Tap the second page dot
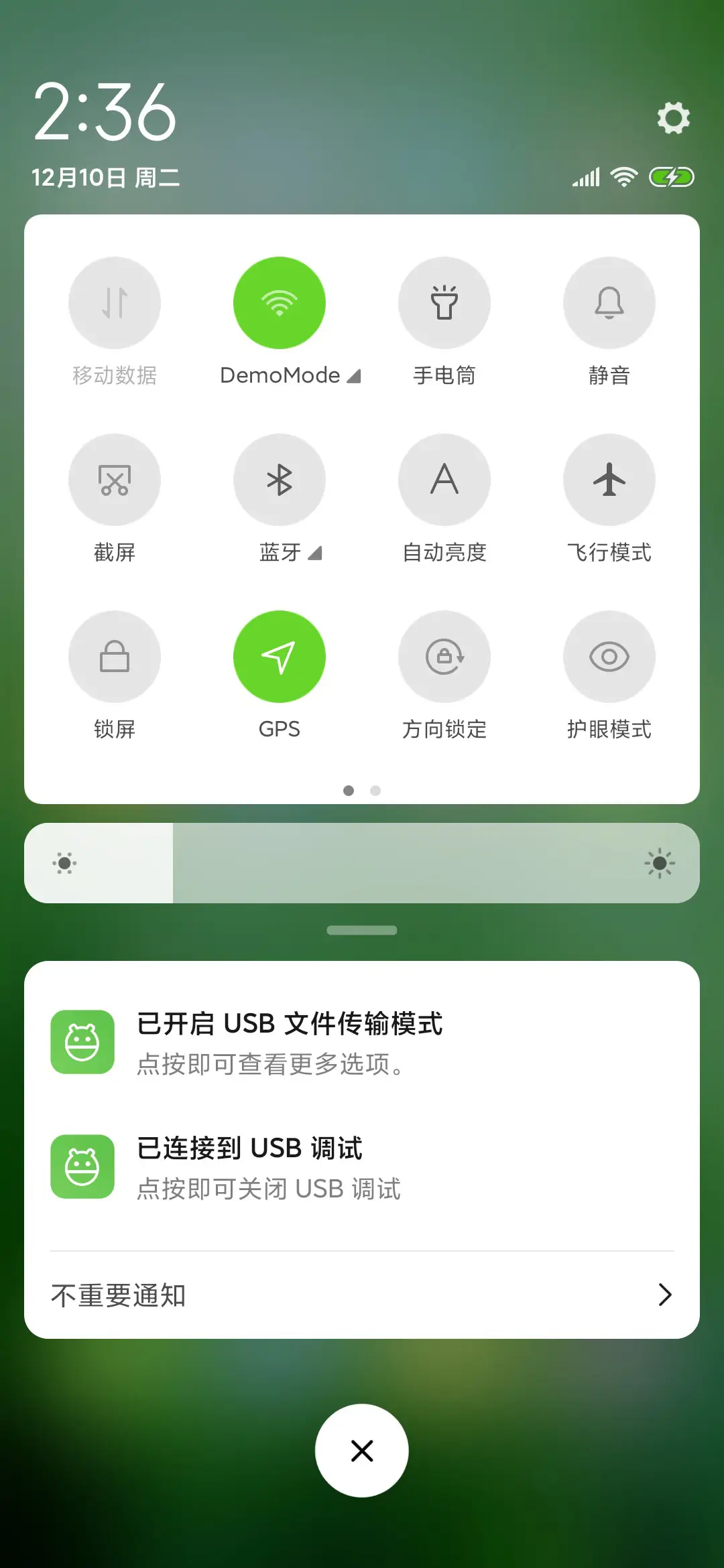Screen dimensions: 724x1568 [375, 791]
